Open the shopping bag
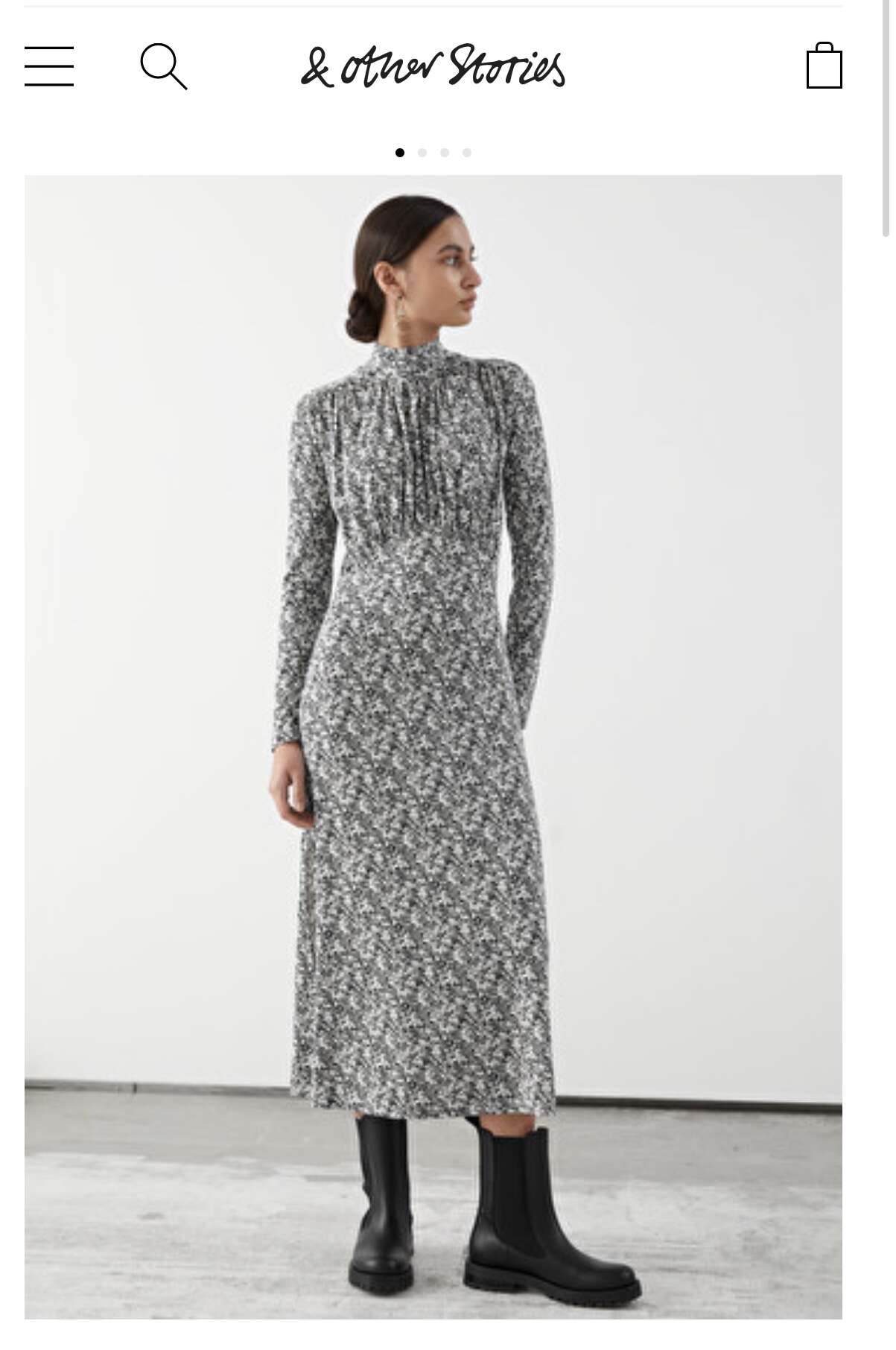Screen dimensions: 896x1350 pyautogui.click(x=824, y=66)
